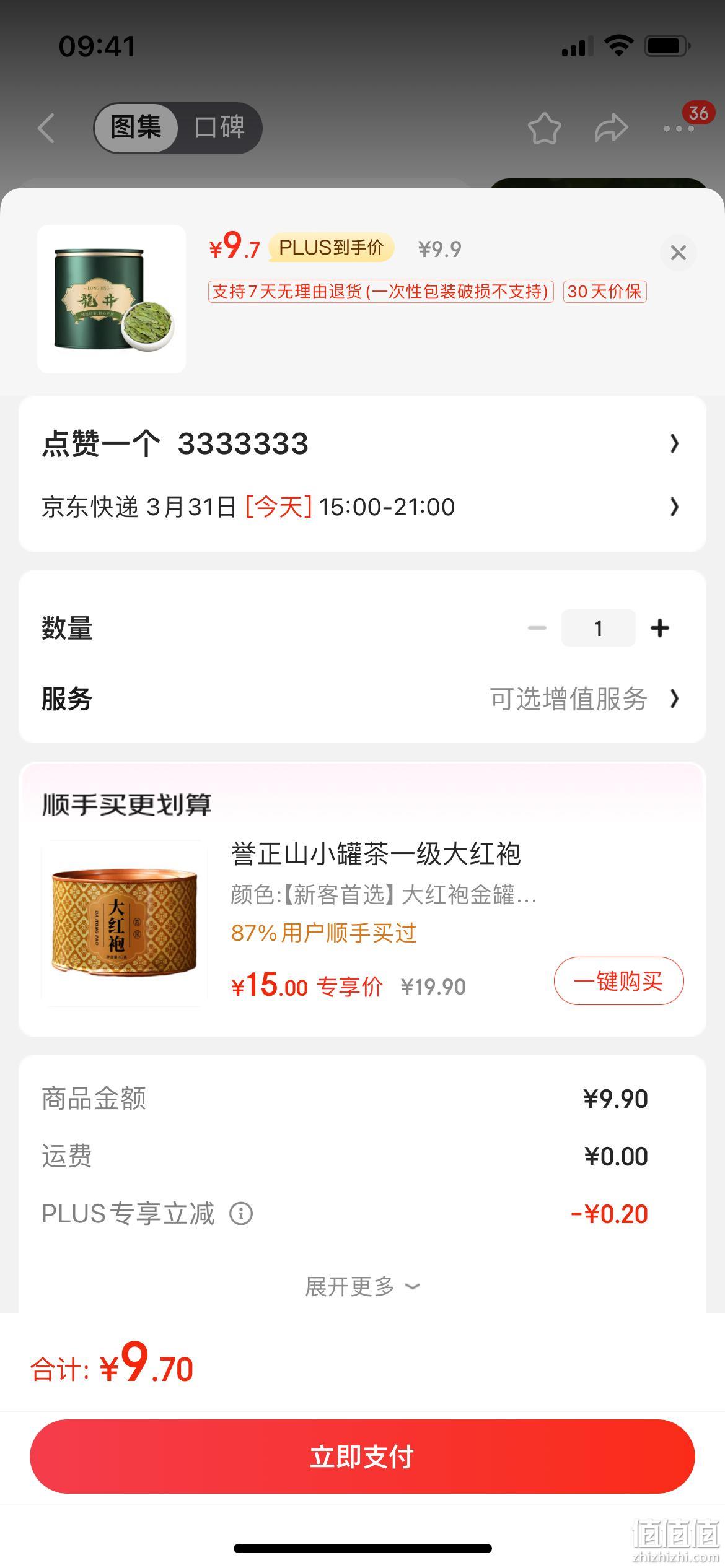
Task: Expand 展开更多 price details
Action: 362,1287
